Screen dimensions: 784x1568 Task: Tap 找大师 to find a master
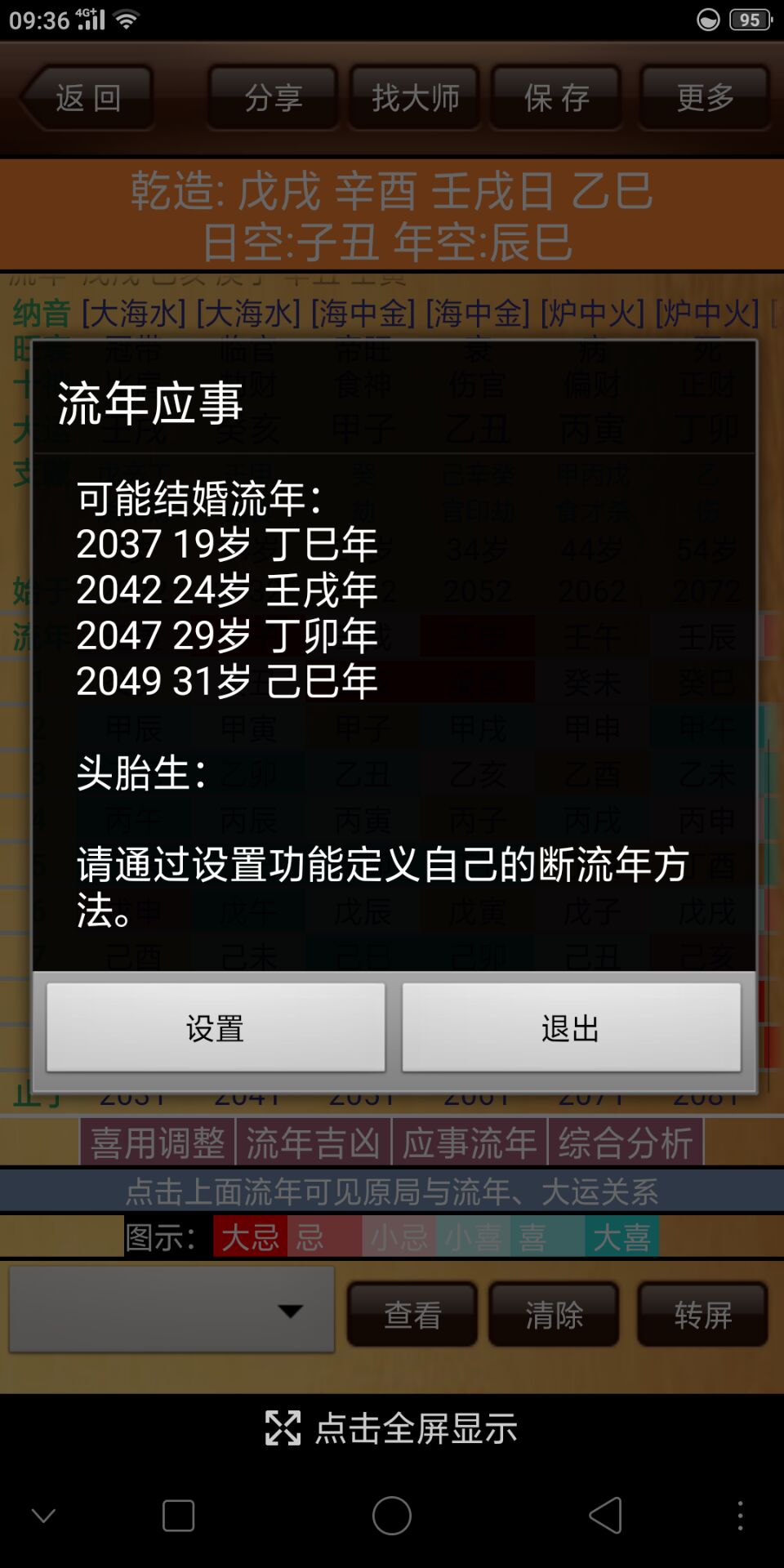pyautogui.click(x=415, y=98)
